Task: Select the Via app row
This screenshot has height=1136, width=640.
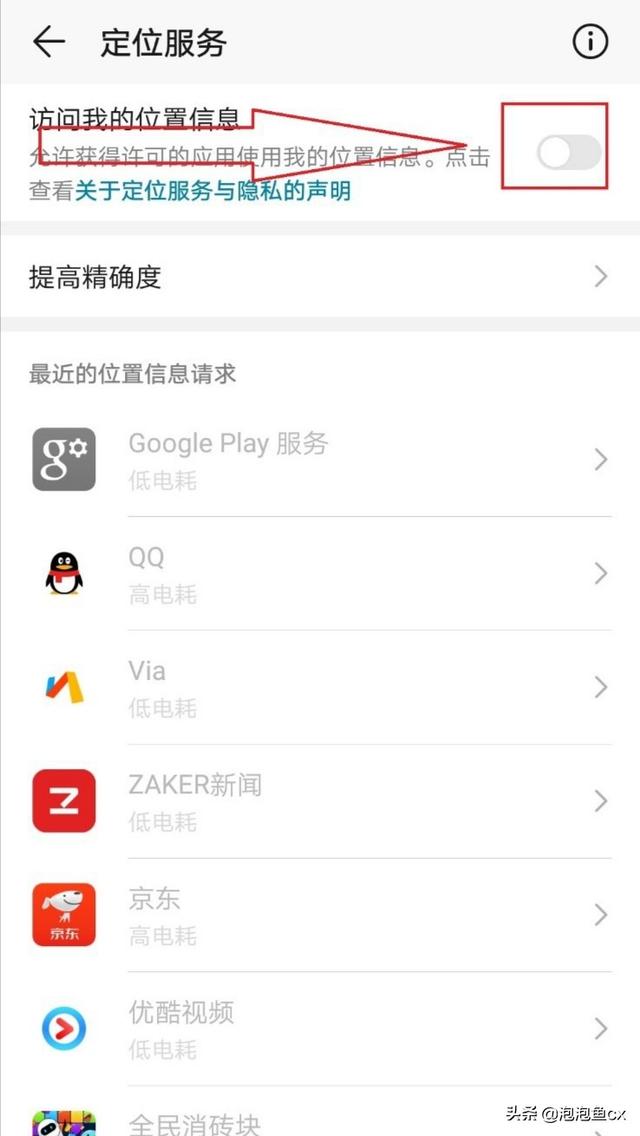Action: coord(320,688)
